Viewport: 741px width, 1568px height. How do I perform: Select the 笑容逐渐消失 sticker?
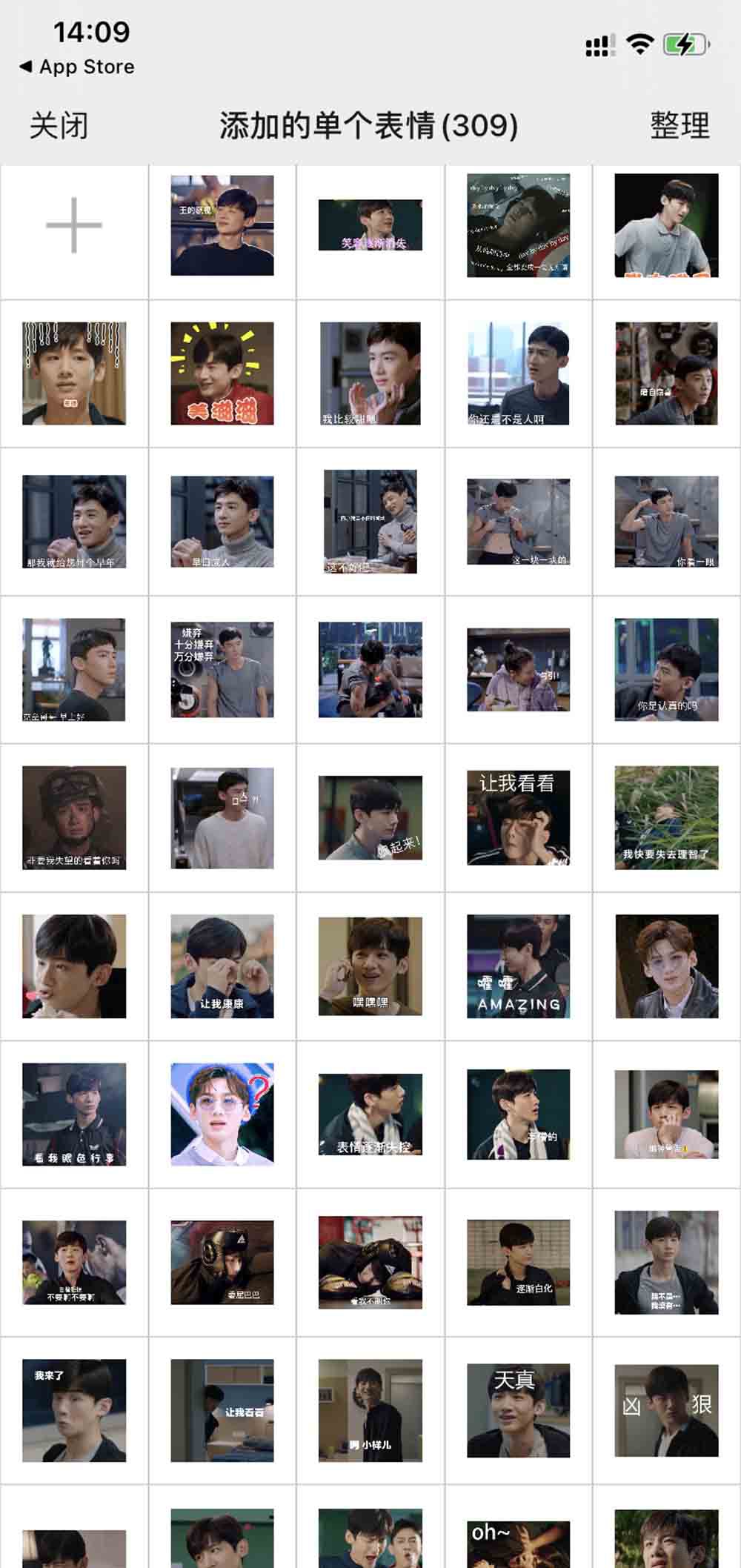click(x=370, y=225)
